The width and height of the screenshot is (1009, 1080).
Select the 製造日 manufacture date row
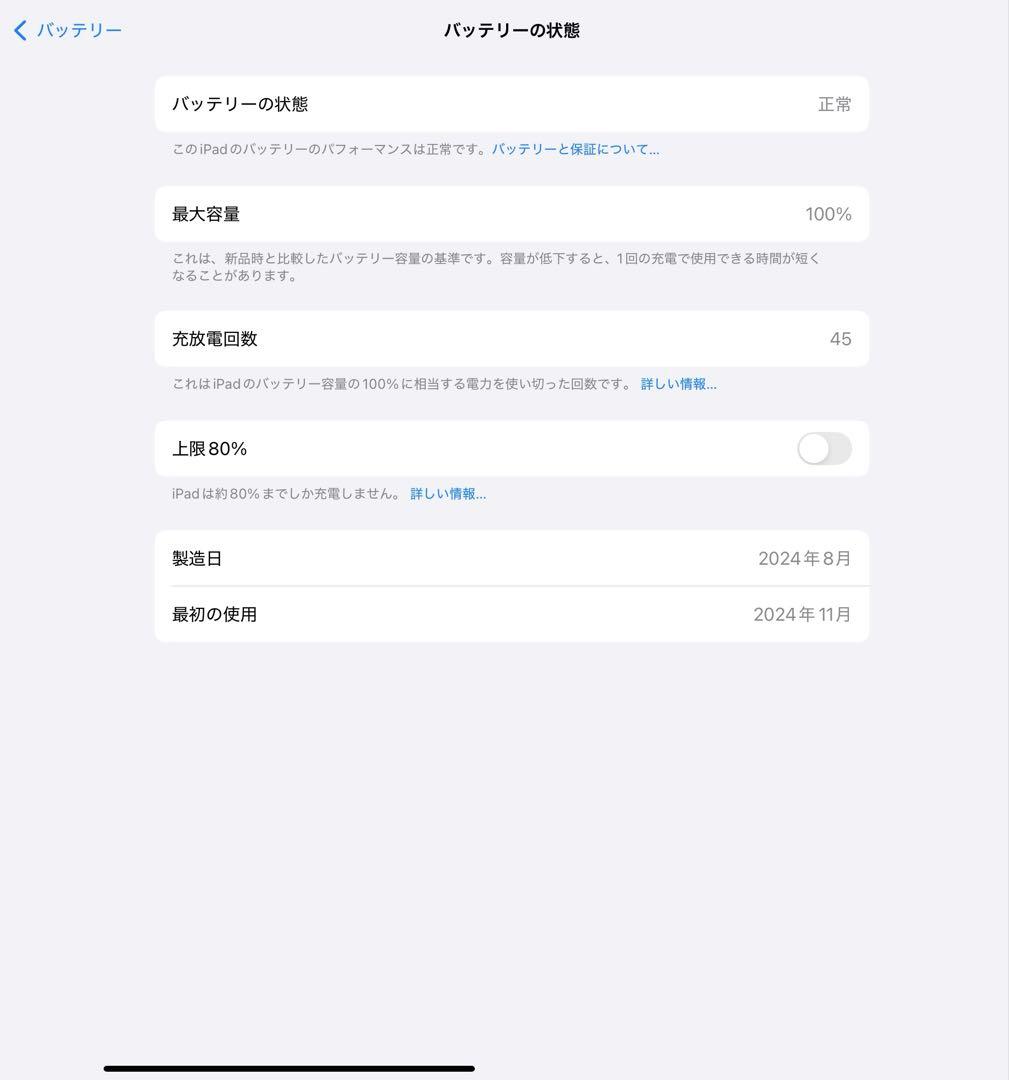point(511,558)
